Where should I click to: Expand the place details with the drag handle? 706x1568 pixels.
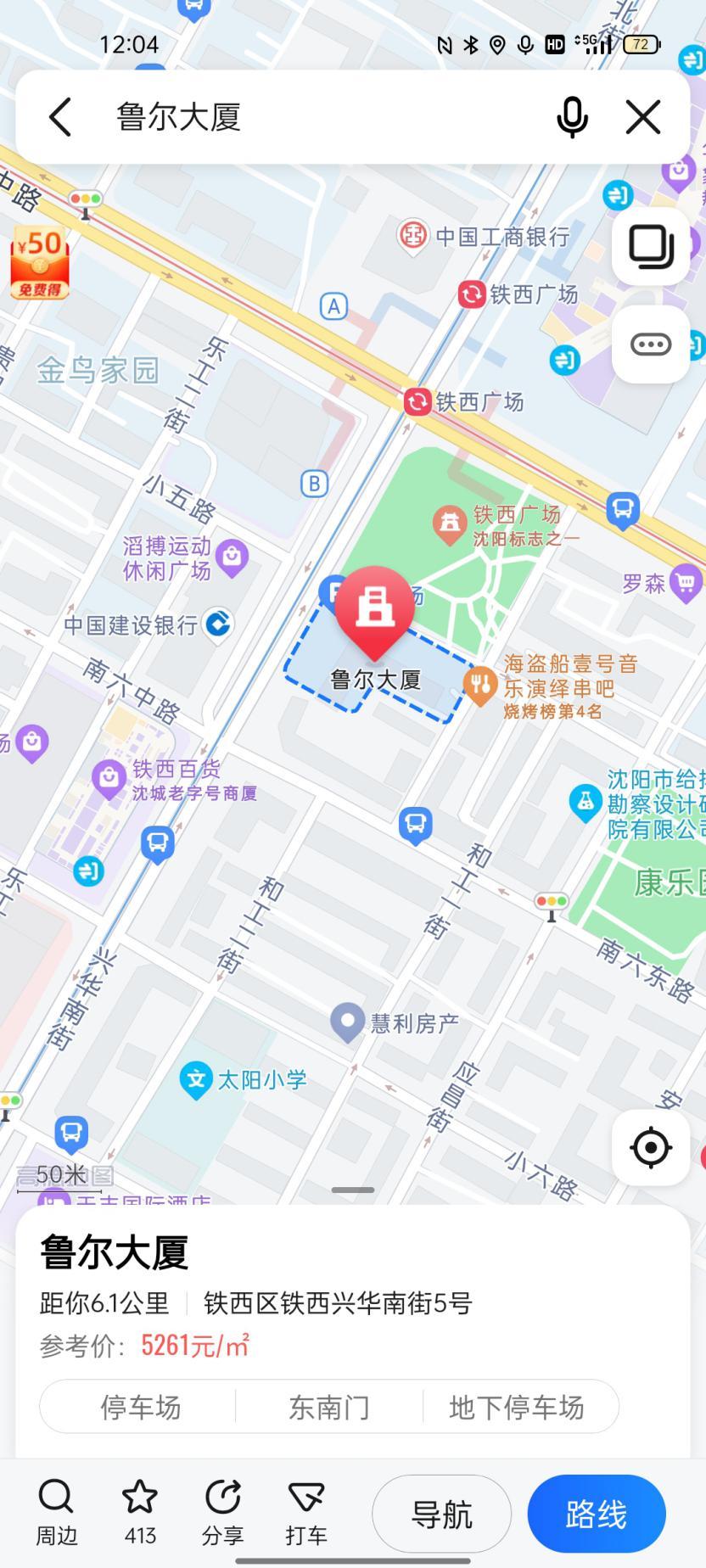353,1190
